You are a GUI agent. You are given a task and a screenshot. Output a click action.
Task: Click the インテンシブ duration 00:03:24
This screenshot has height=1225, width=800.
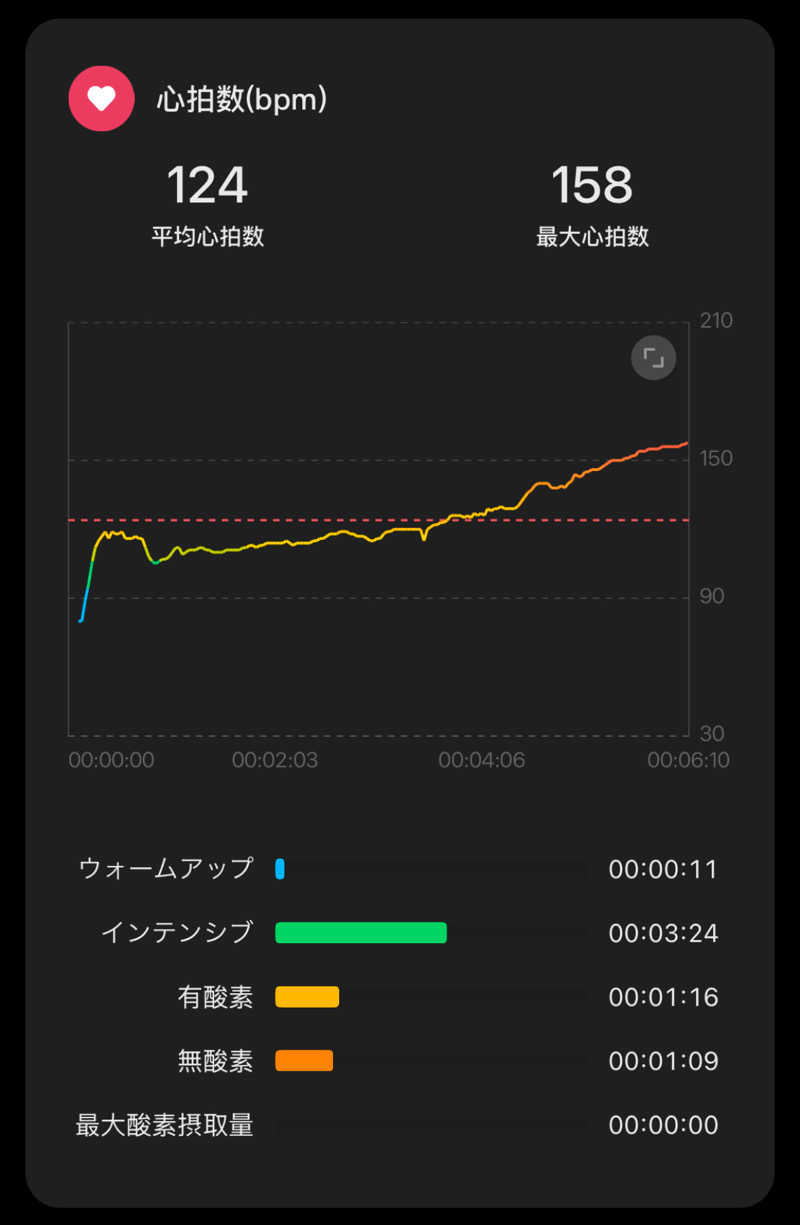tap(663, 933)
